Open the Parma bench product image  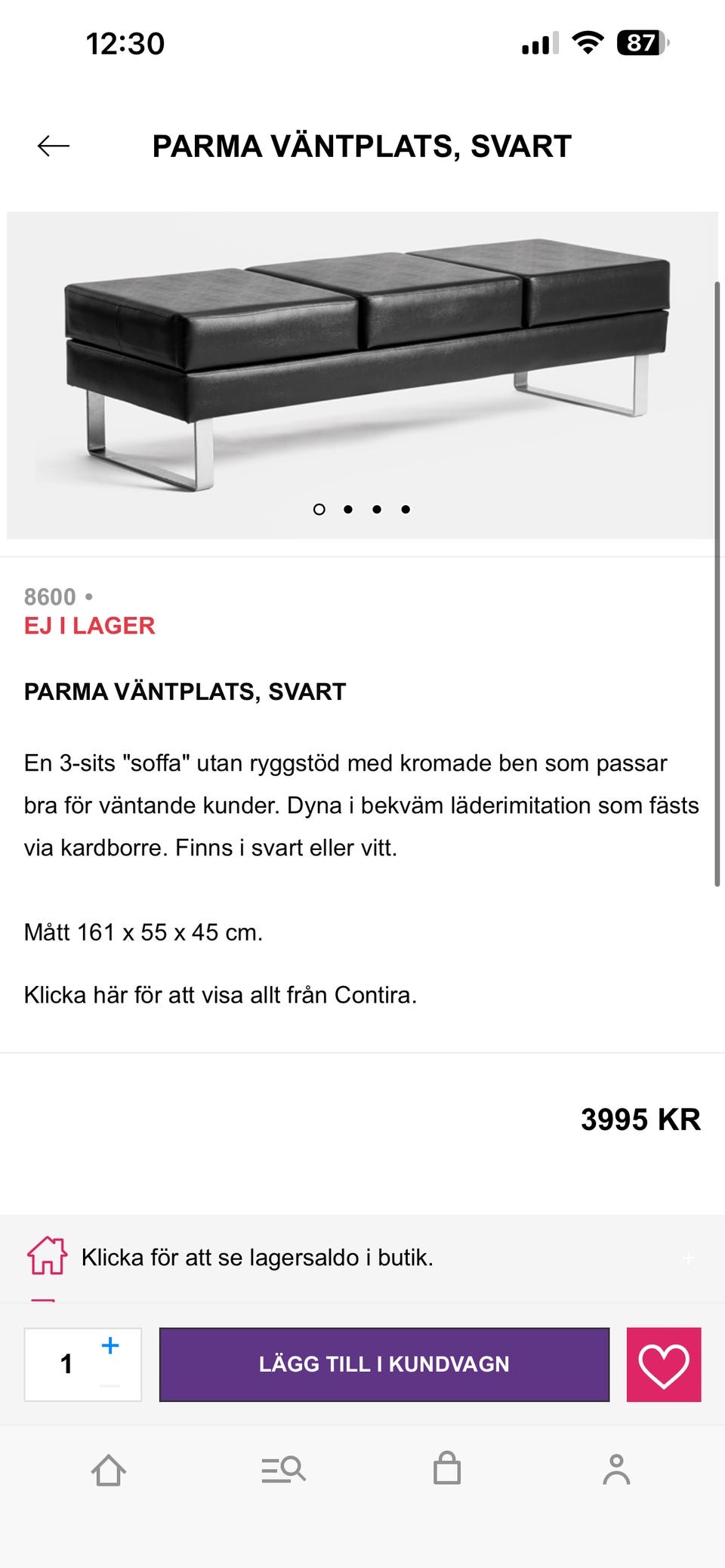click(x=362, y=375)
